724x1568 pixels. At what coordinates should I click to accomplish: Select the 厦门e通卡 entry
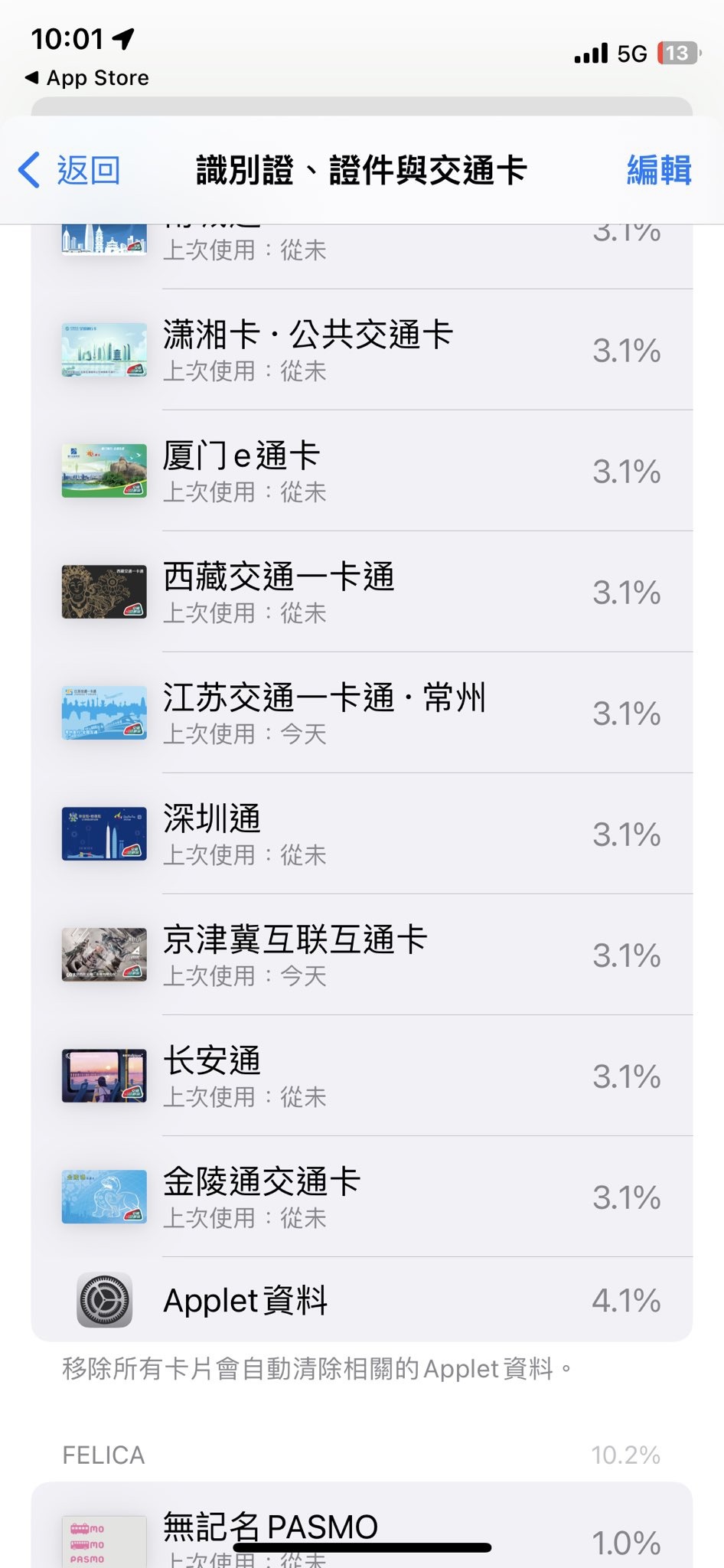[x=361, y=471]
